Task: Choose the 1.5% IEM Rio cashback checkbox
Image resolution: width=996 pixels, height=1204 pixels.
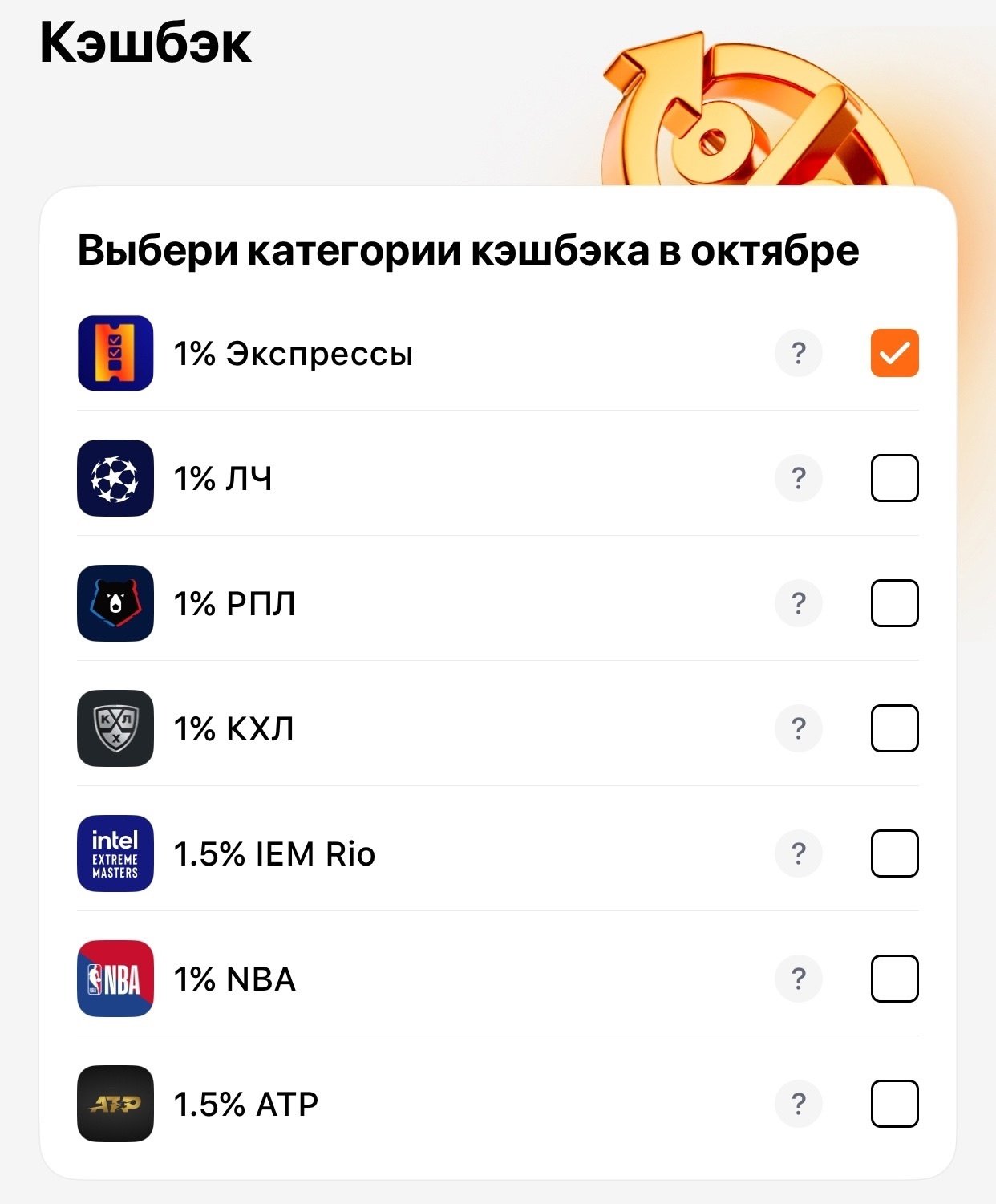Action: tap(894, 853)
